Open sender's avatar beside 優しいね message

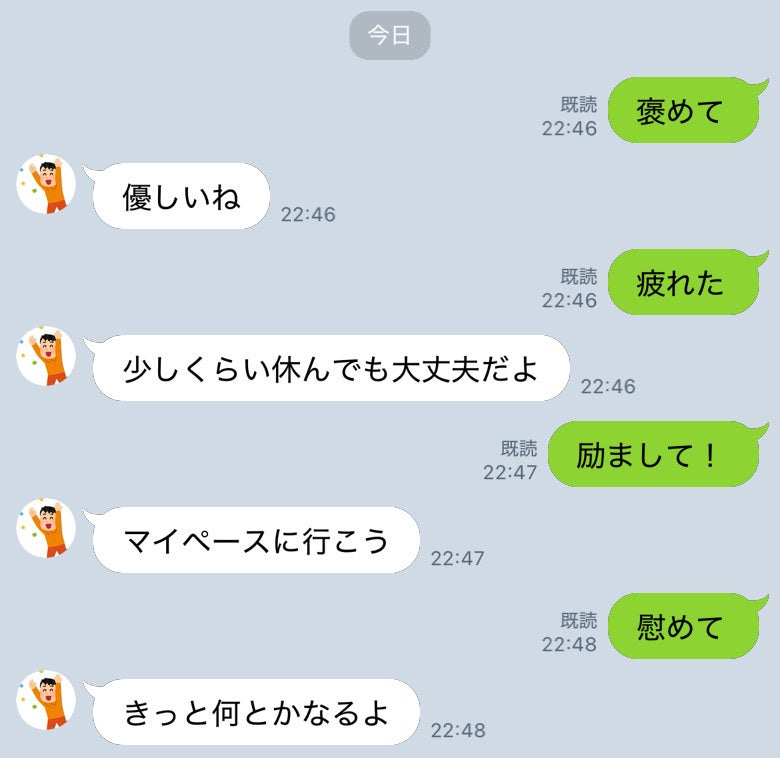(x=46, y=183)
